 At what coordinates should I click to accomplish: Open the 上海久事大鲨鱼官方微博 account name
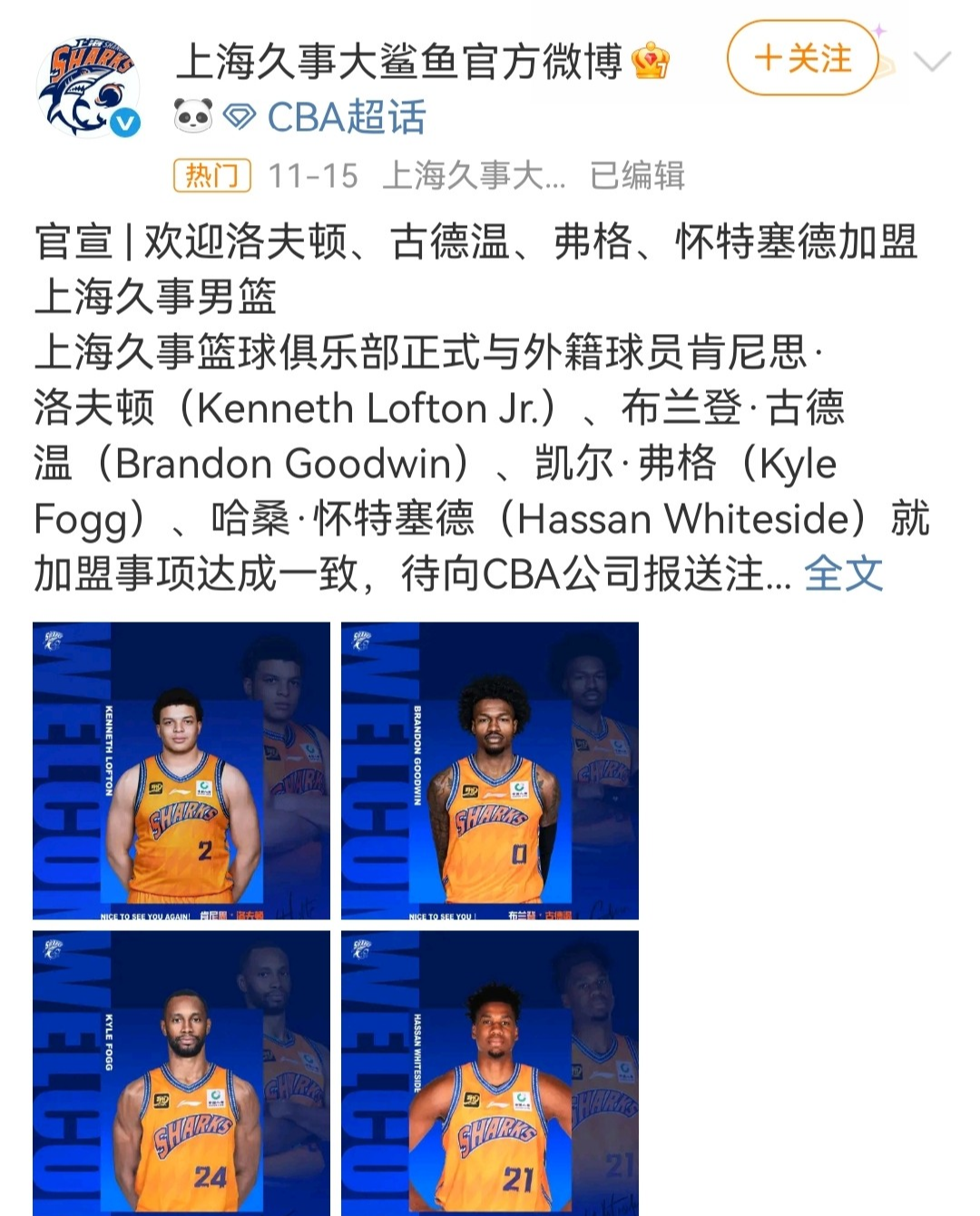click(399, 62)
